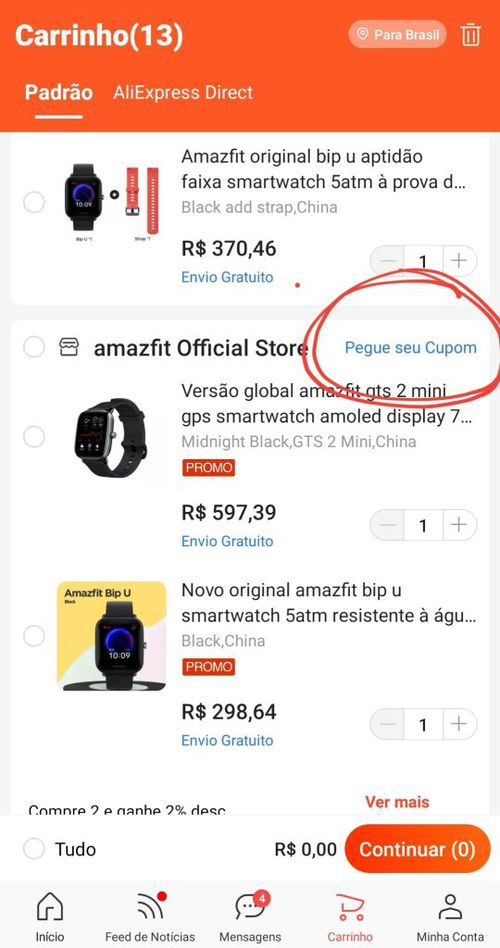
Task: Increase quantity of the R$ 597,39 watch
Action: pyautogui.click(x=459, y=525)
